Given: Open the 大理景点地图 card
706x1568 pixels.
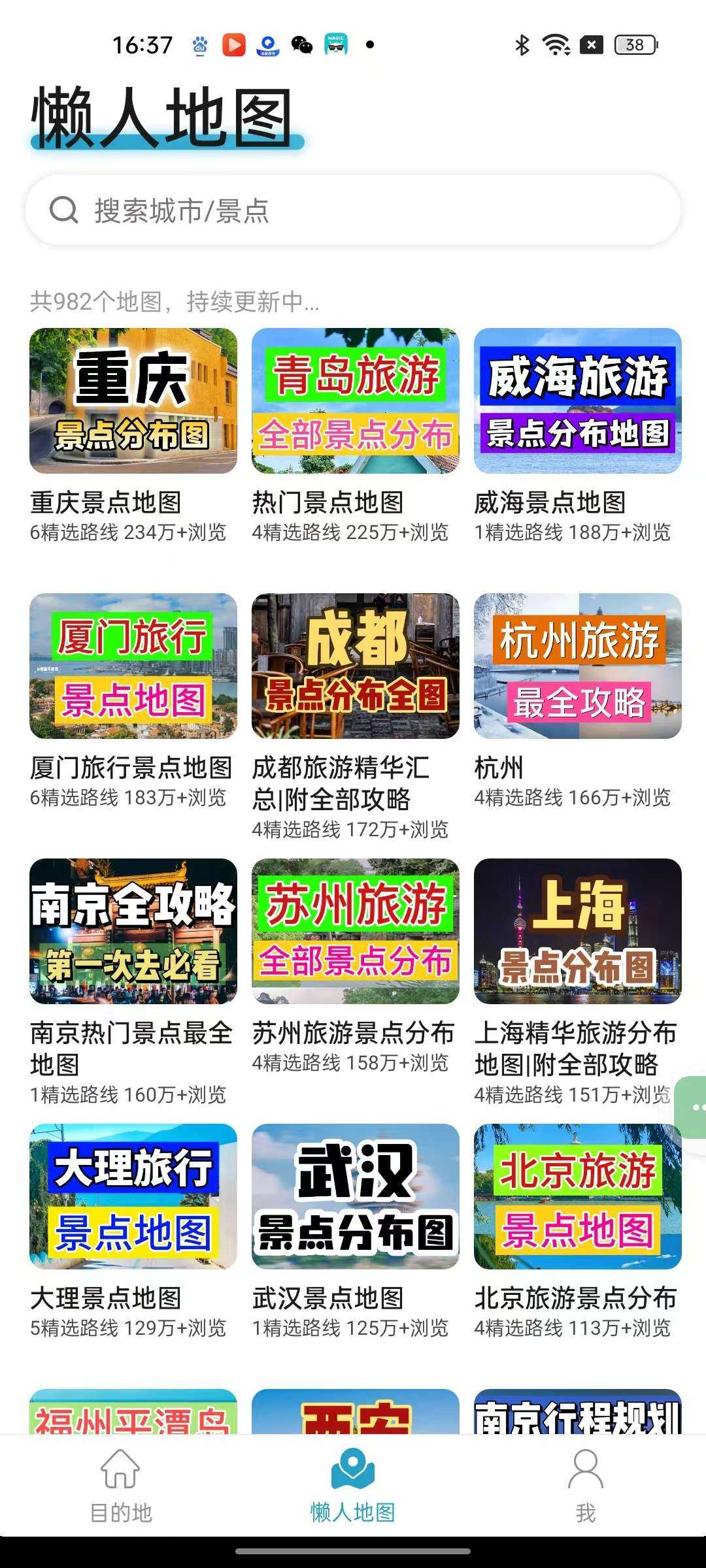Looking at the screenshot, I should [133, 1197].
